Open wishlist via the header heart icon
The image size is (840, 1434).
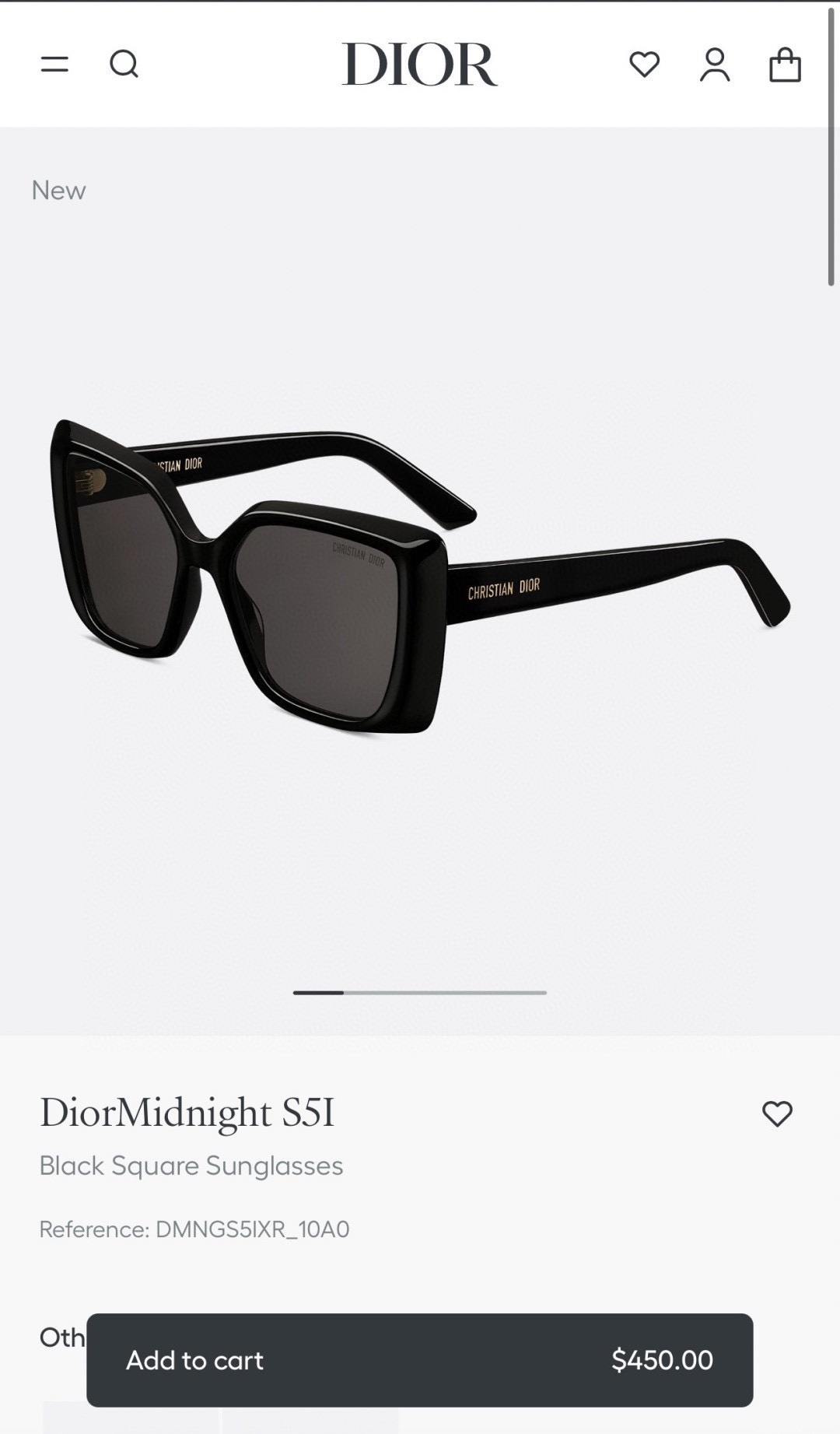(x=645, y=65)
